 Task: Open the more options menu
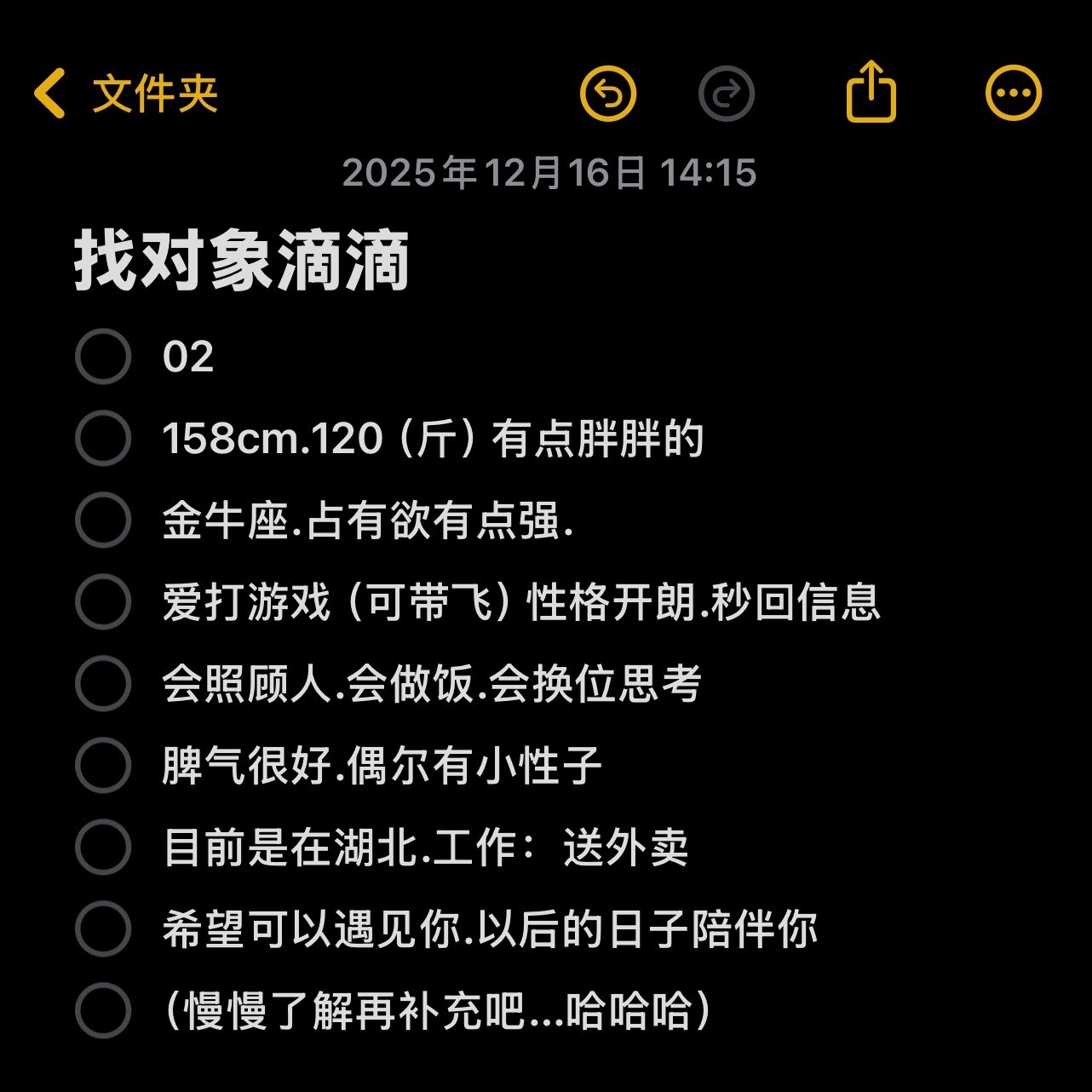point(1014,94)
